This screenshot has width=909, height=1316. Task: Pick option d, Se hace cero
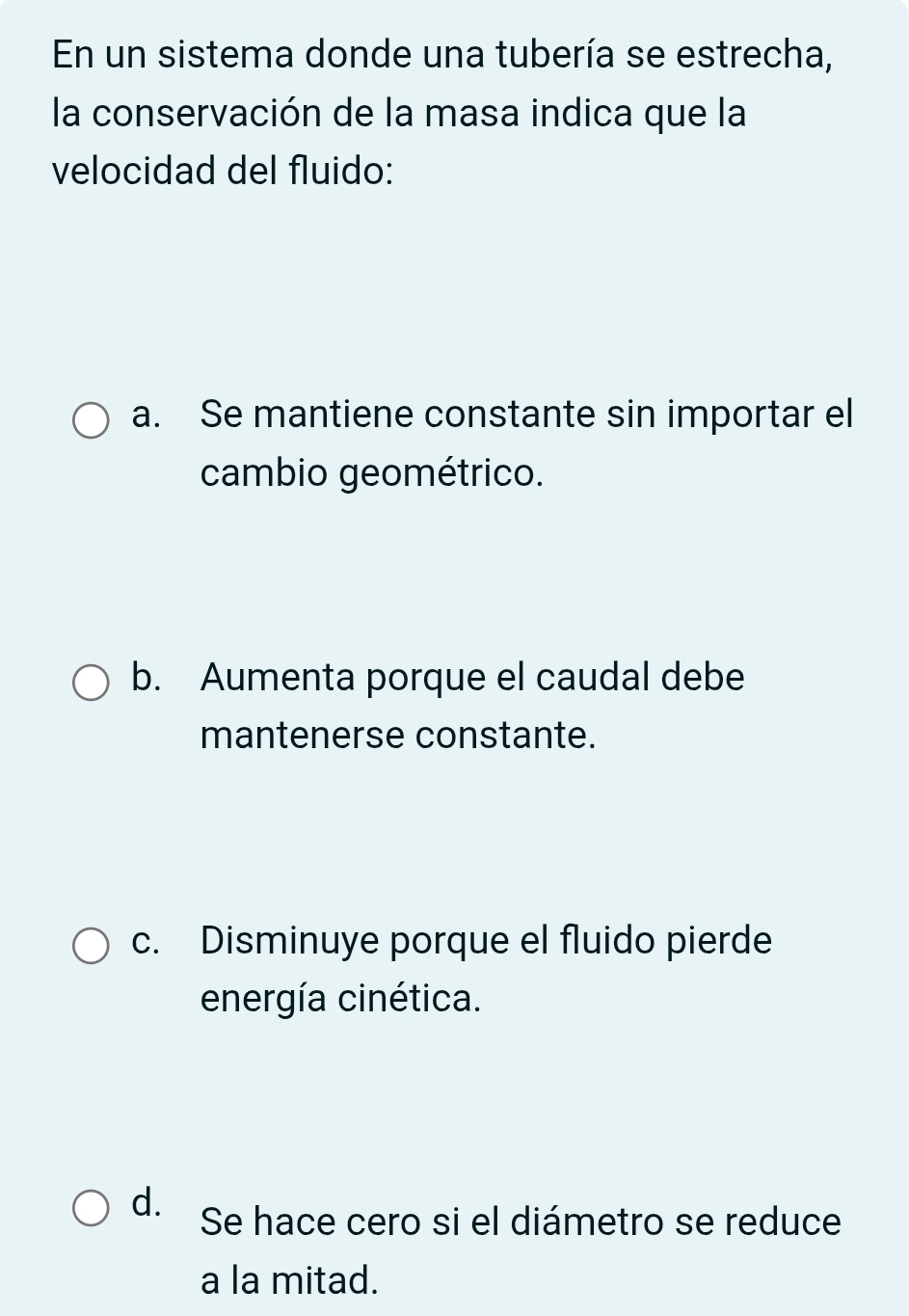(92, 1208)
